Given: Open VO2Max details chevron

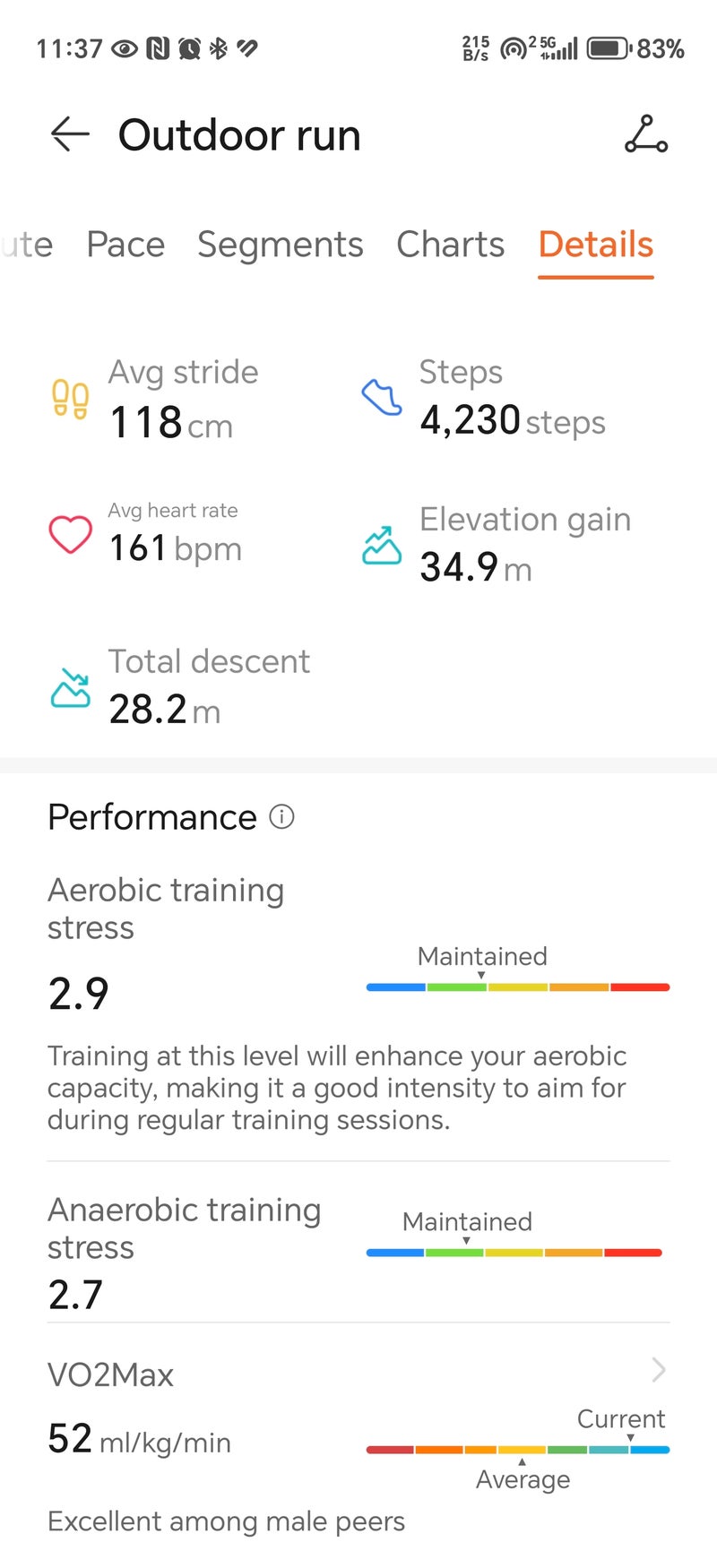Looking at the screenshot, I should 659,1369.
